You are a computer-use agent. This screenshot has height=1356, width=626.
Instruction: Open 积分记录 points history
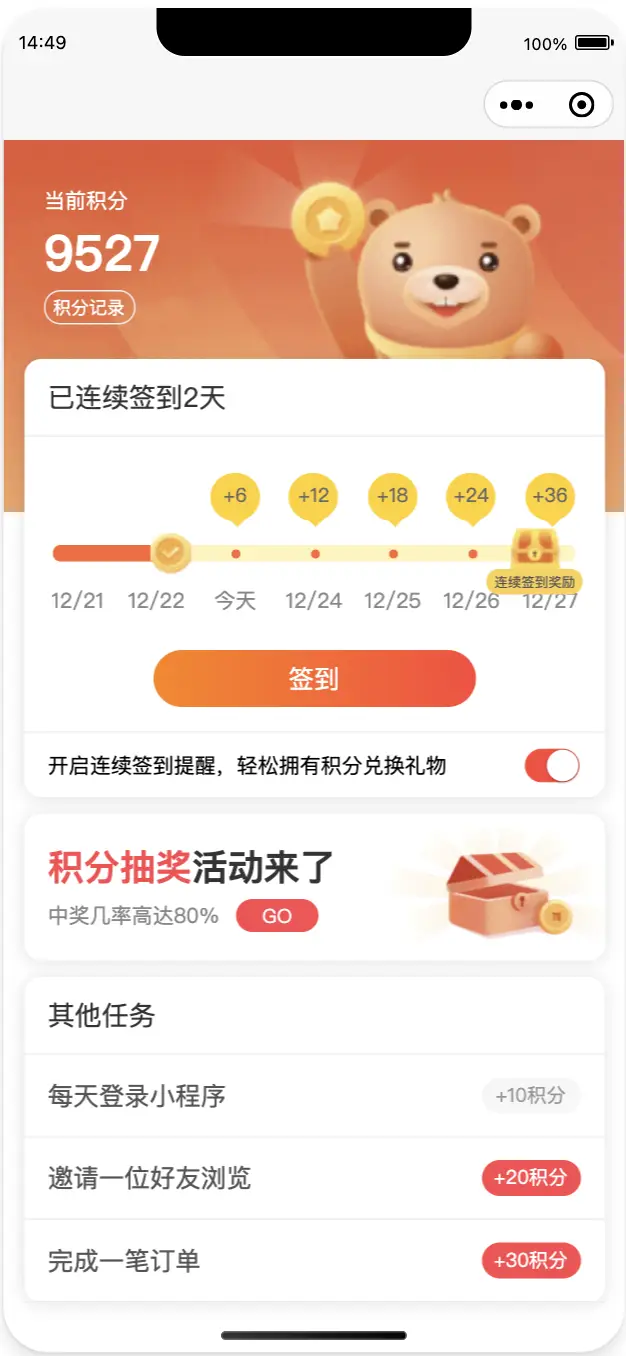89,308
